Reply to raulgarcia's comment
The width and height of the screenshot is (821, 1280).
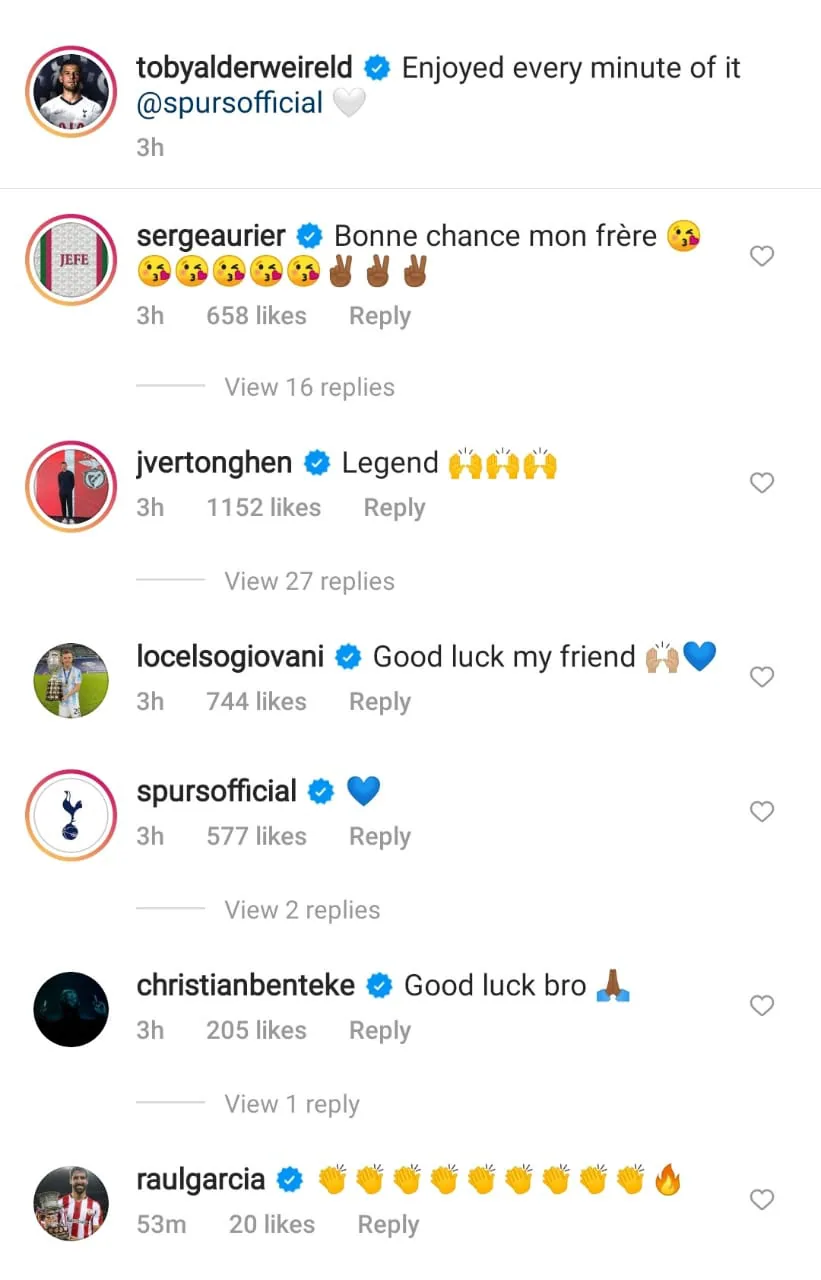[388, 1224]
